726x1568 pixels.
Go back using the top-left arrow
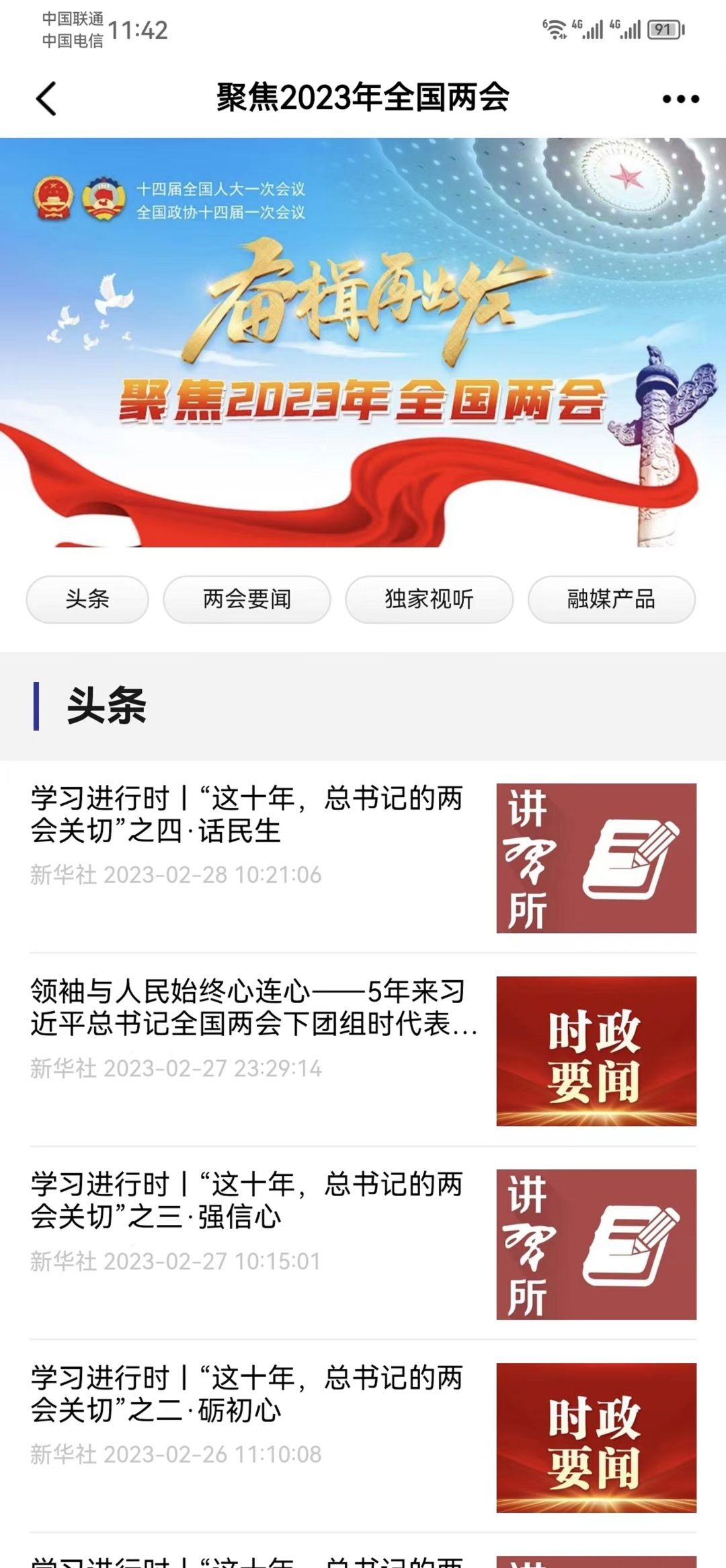[46, 99]
